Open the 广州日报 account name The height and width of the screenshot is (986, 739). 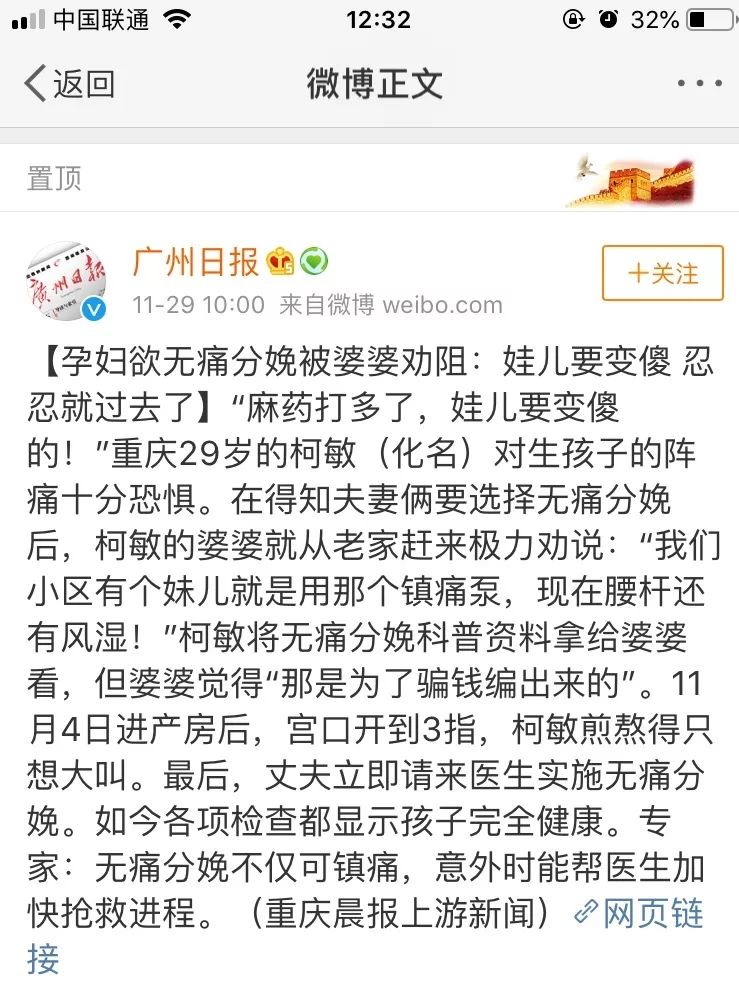point(196,262)
